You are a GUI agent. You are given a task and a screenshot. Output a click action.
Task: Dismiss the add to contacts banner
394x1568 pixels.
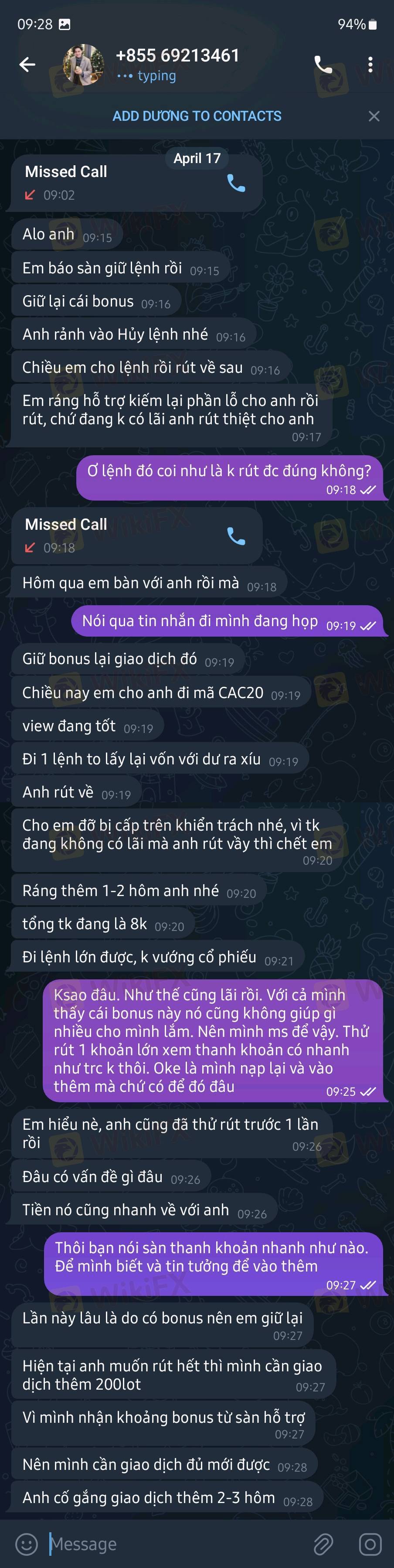click(374, 116)
